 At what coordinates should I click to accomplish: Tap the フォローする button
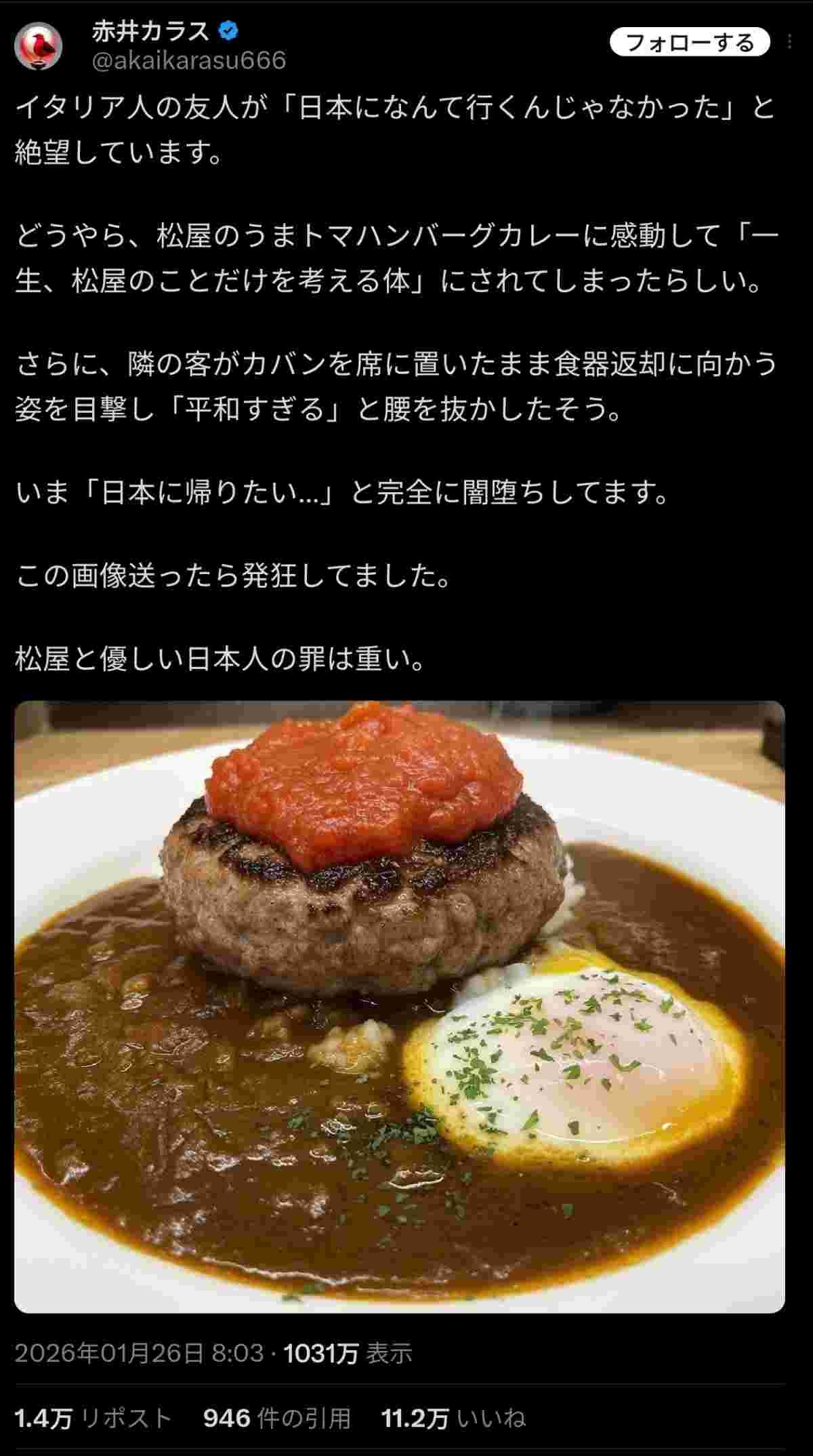coord(689,43)
